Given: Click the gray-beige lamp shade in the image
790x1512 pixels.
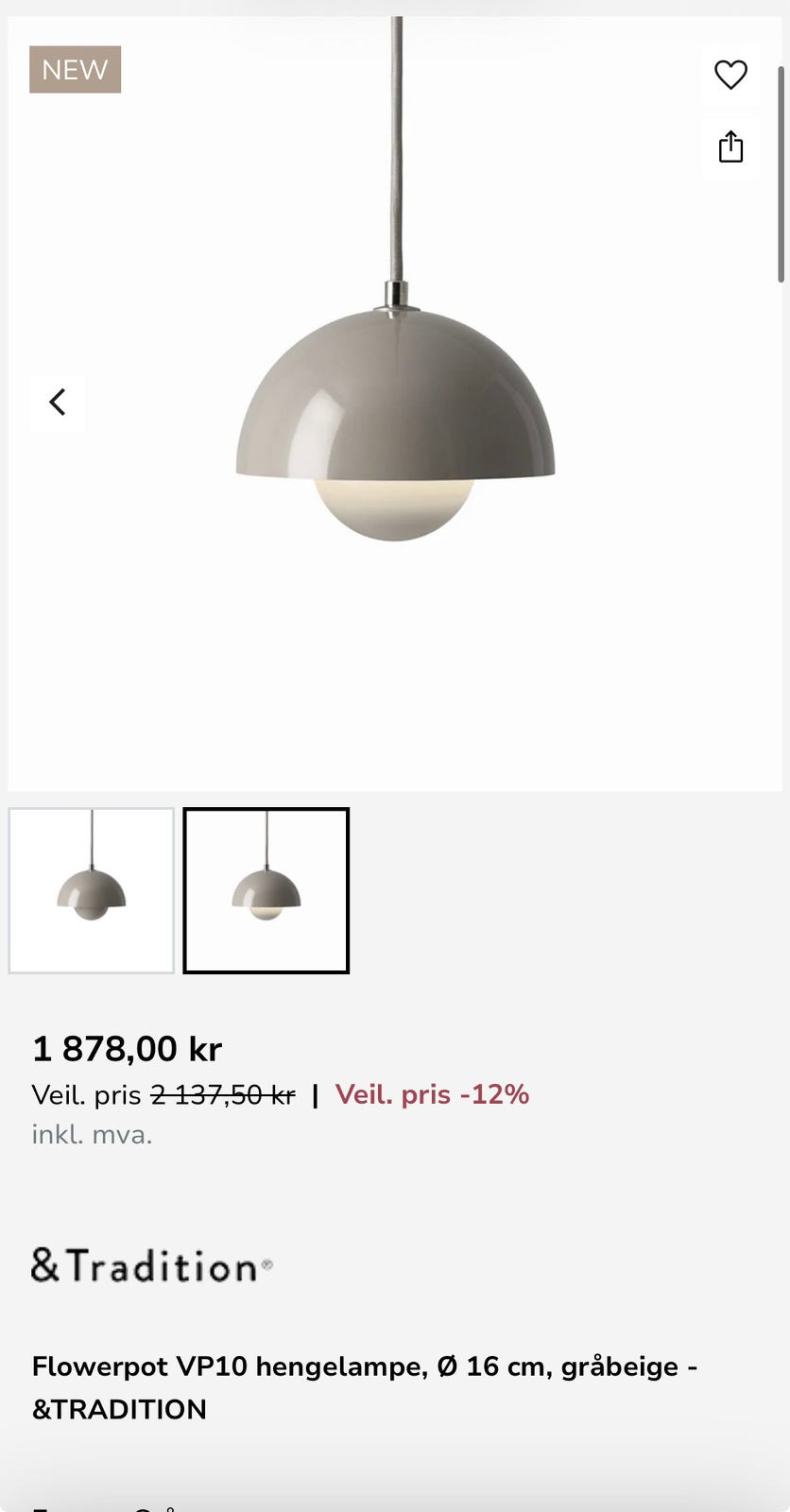Looking at the screenshot, I should tap(397, 397).
